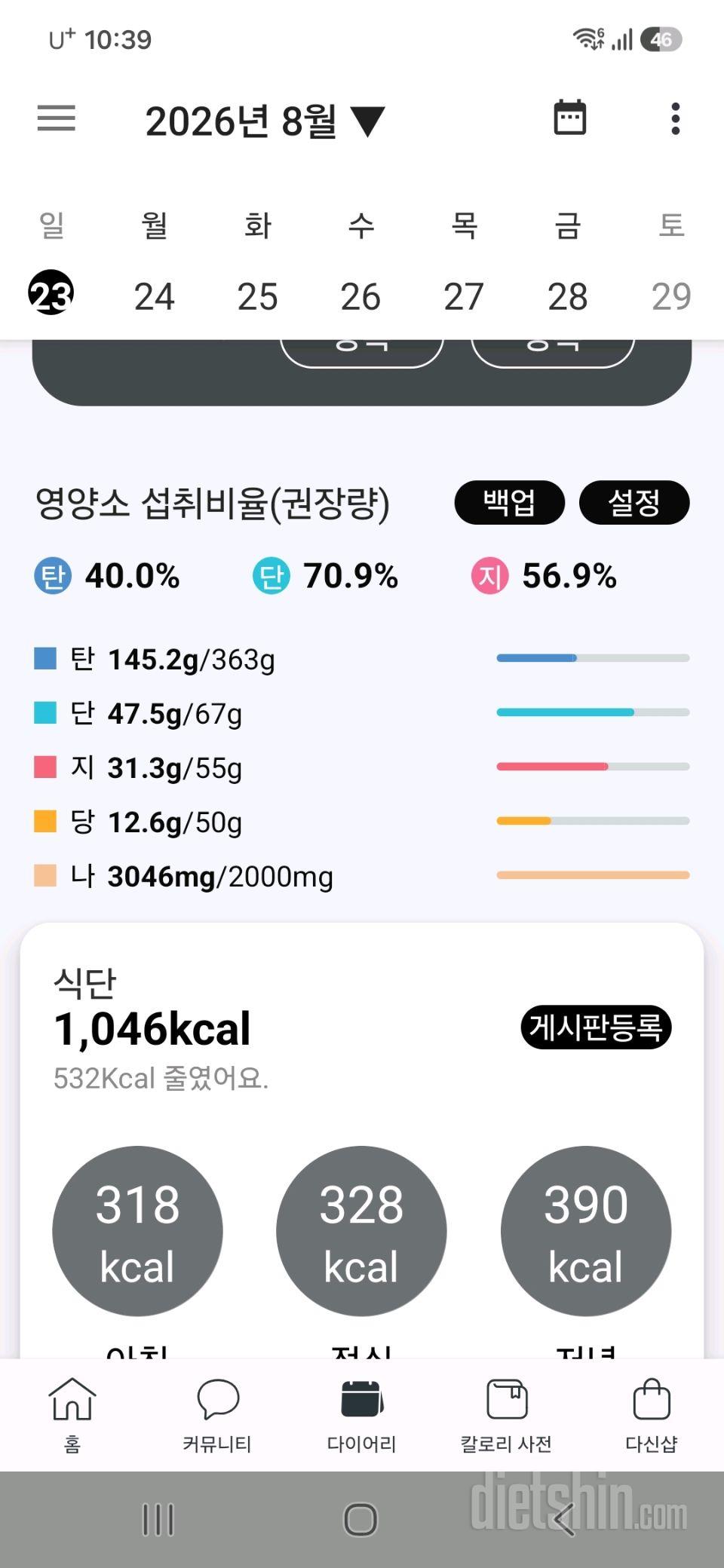The image size is (724, 1568).
Task: Tap the system back button
Action: pyautogui.click(x=564, y=1519)
